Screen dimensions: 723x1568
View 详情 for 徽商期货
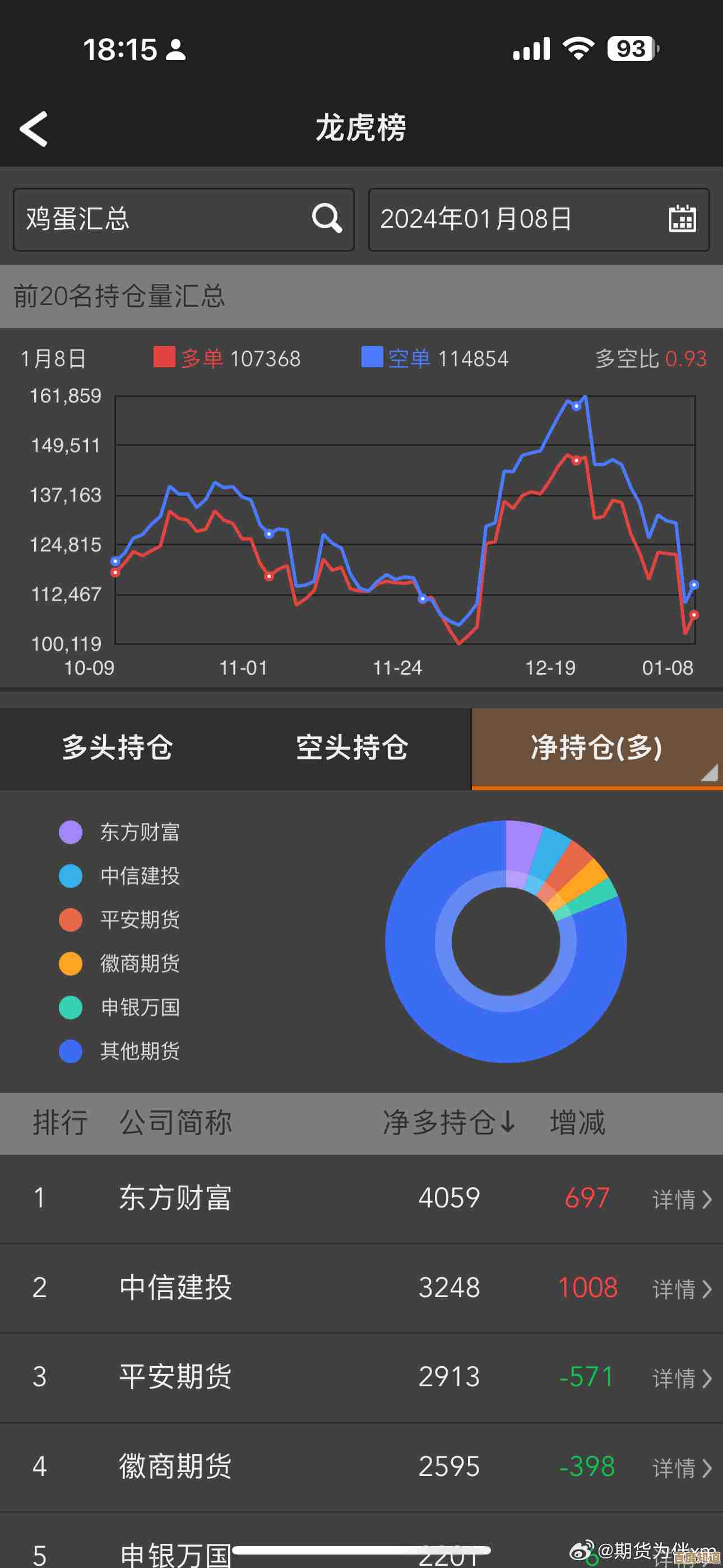tap(681, 1468)
